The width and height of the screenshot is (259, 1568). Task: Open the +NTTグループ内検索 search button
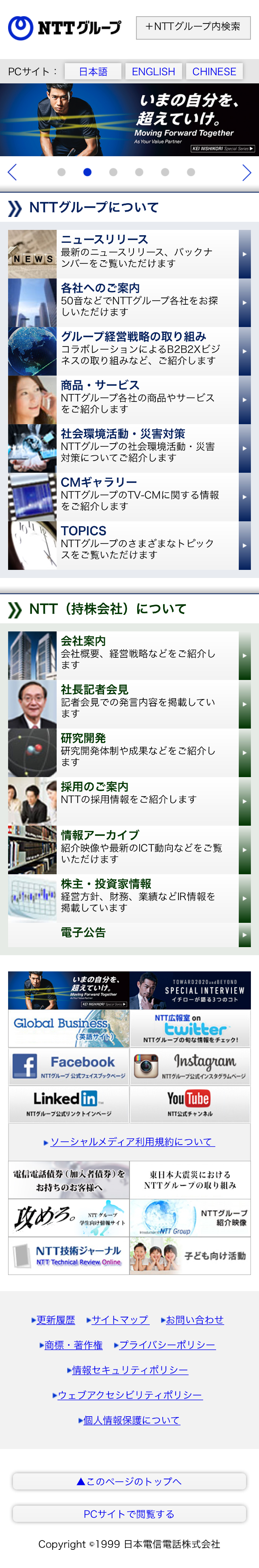193,28
